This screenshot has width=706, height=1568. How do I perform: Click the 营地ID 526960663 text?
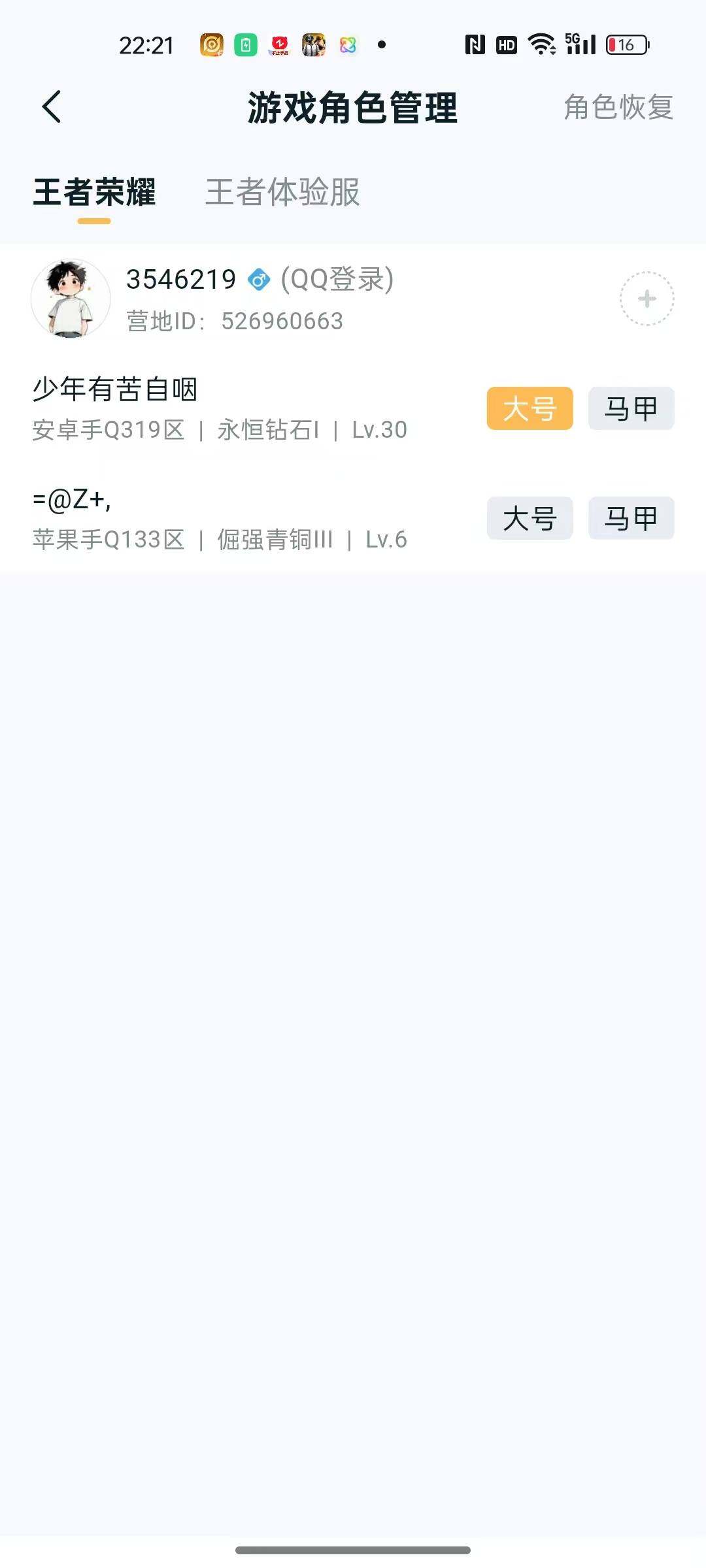click(235, 320)
